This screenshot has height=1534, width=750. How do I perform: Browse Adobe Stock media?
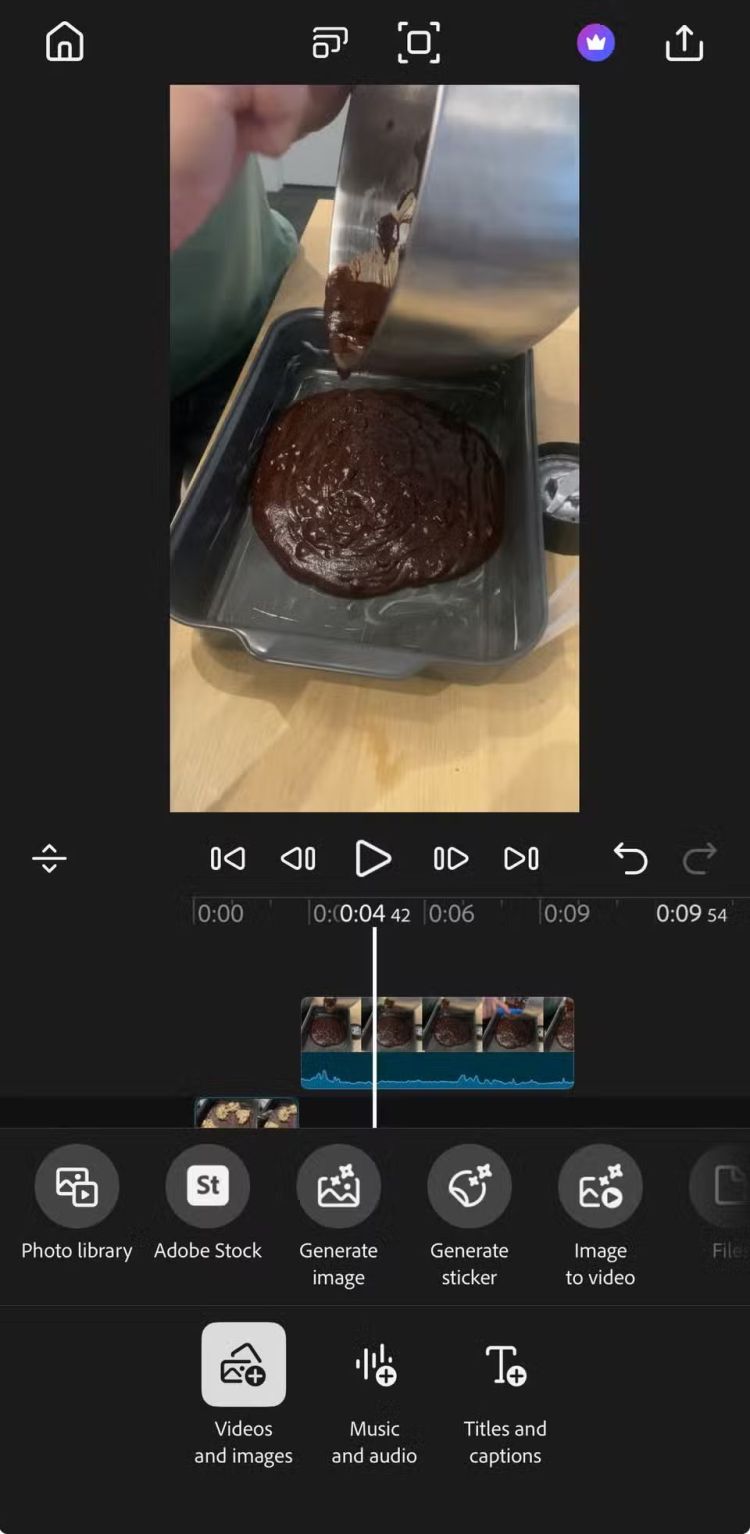[208, 1187]
